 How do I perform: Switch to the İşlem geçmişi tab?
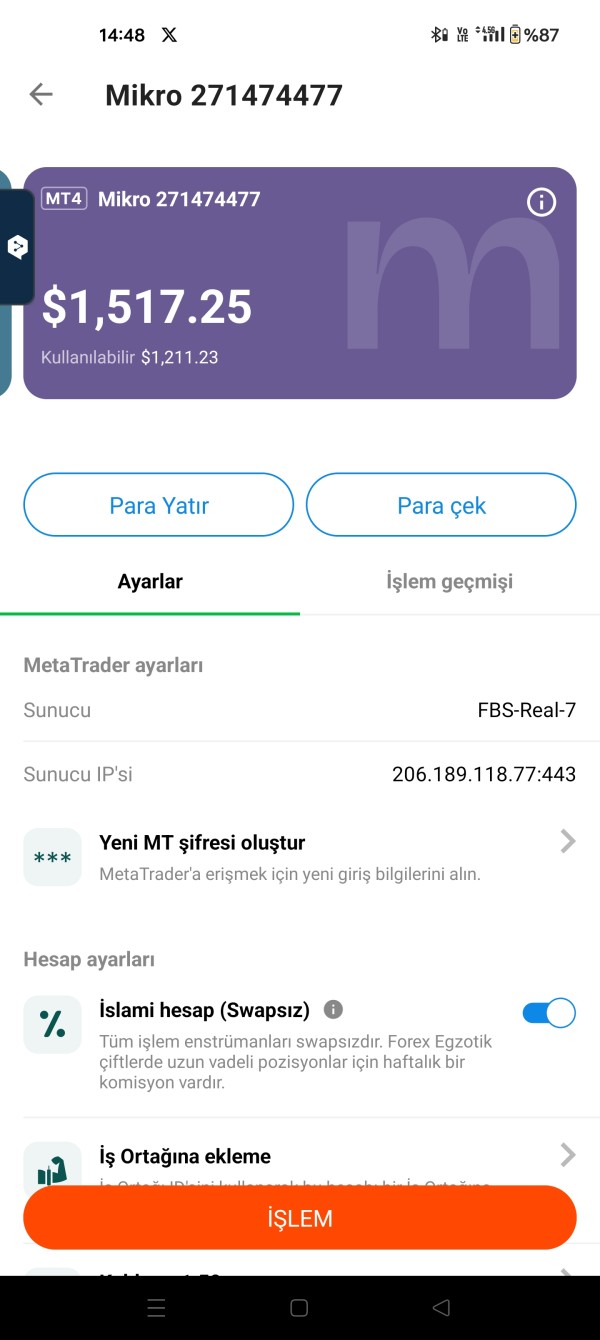click(x=450, y=581)
